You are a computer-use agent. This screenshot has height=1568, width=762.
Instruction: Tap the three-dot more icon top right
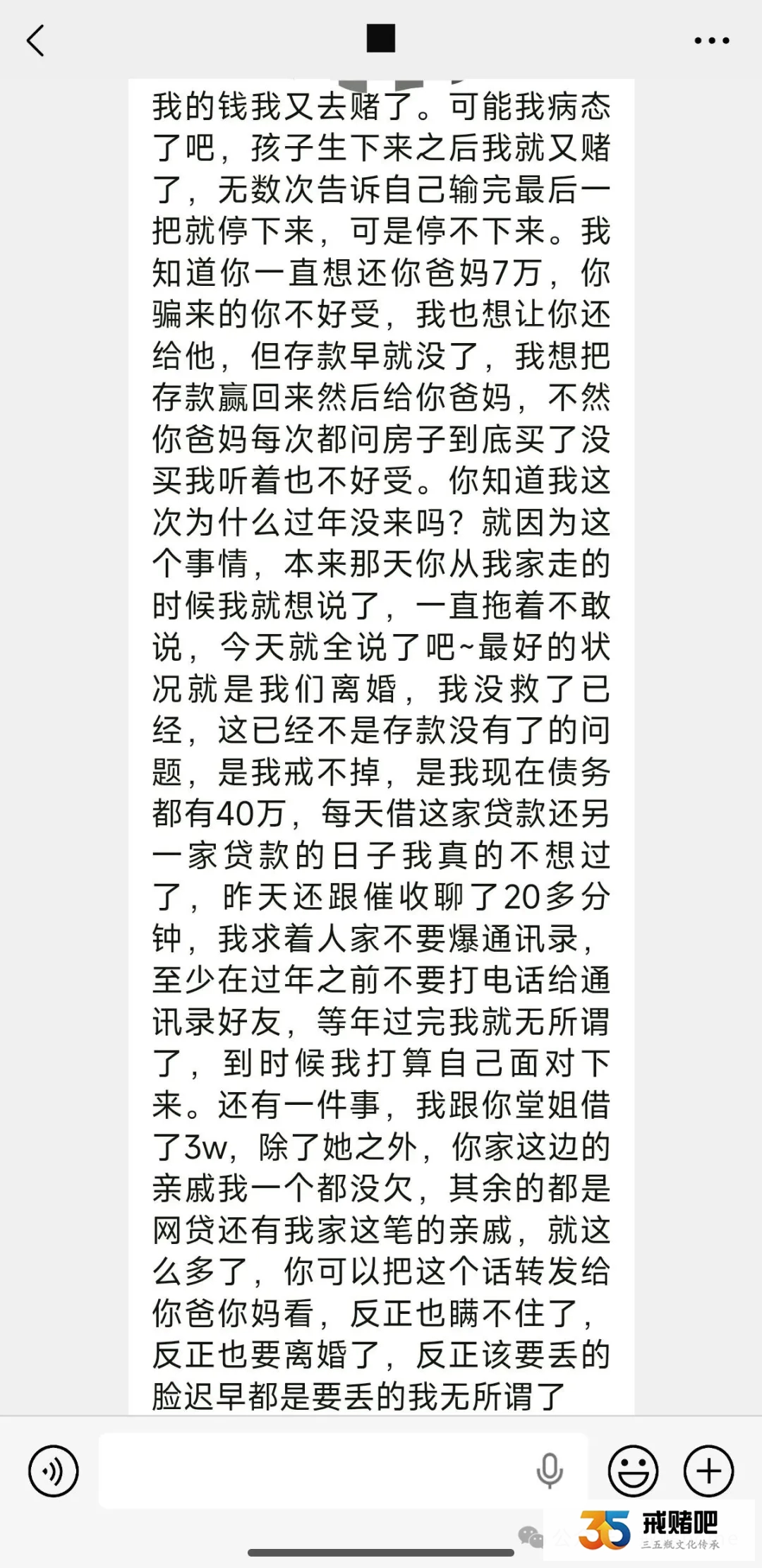[x=713, y=40]
